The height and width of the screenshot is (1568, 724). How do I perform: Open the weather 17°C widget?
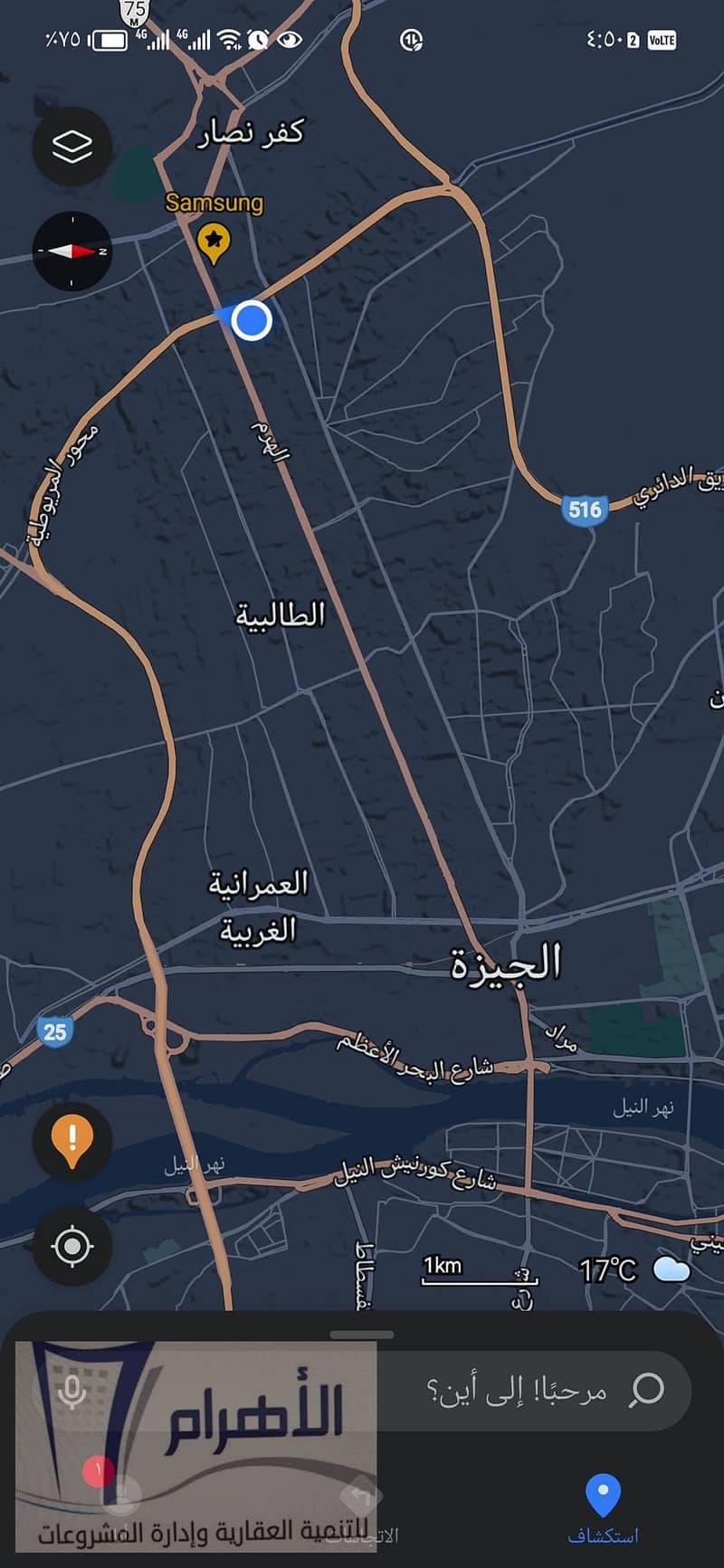pyautogui.click(x=633, y=1269)
